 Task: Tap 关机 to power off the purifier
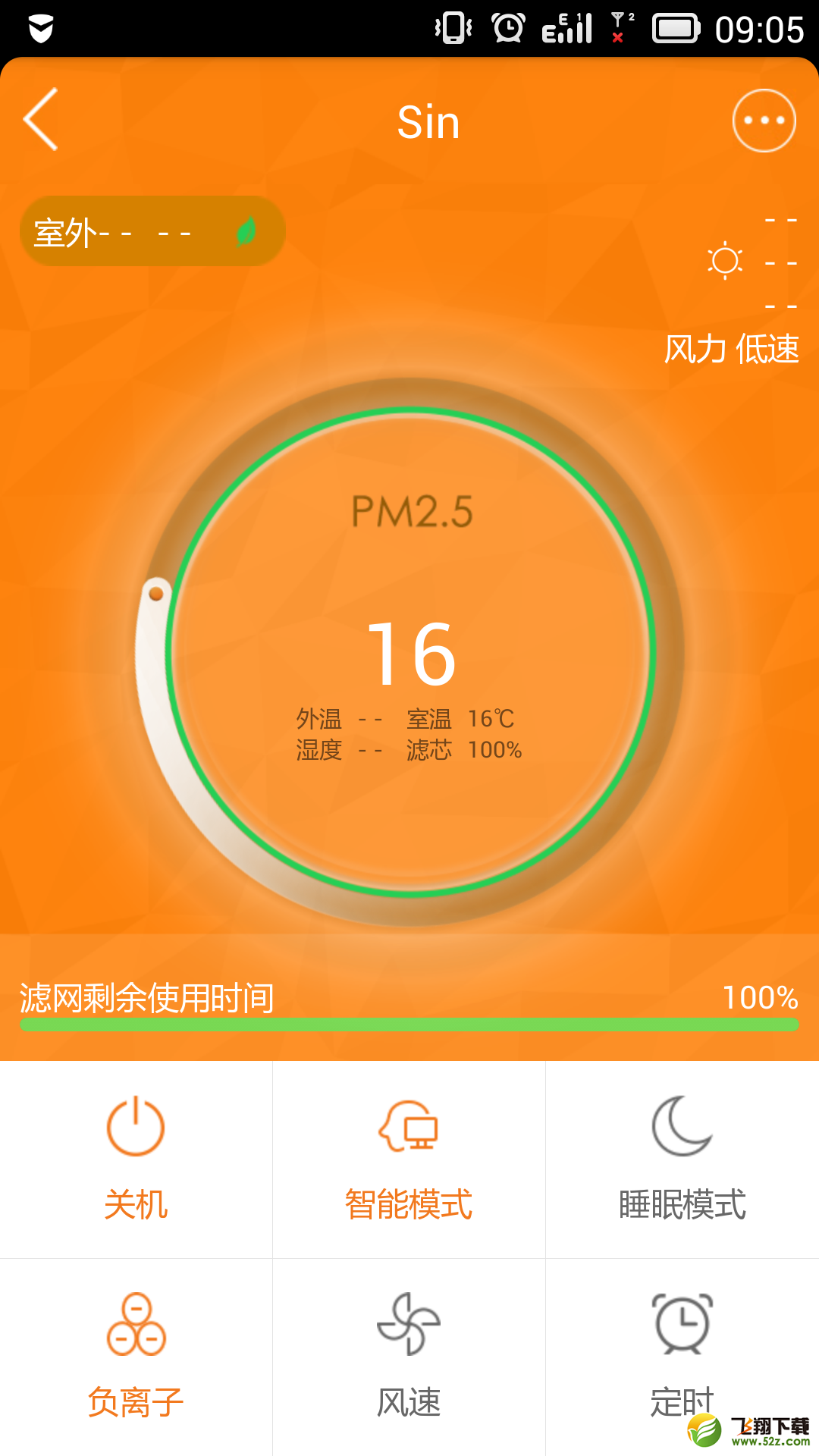[136, 1159]
